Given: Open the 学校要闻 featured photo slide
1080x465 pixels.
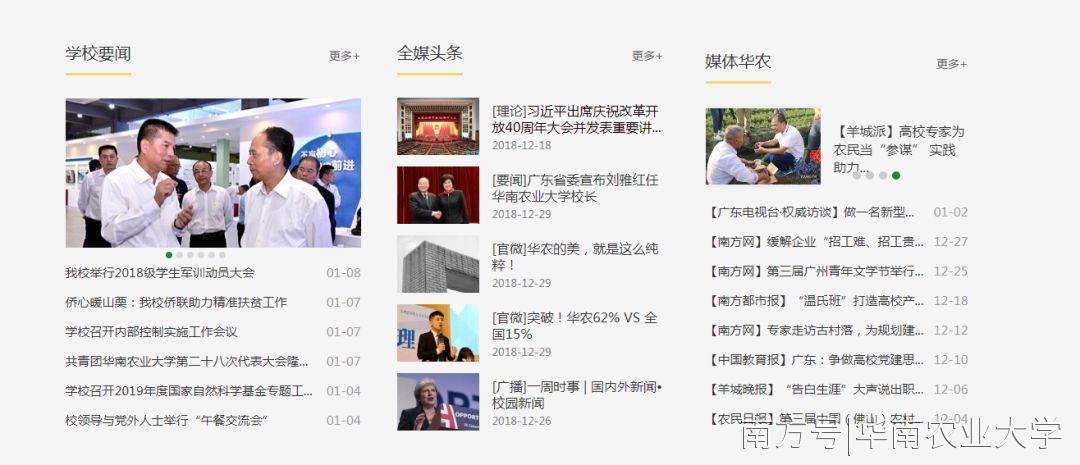Looking at the screenshot, I should (x=213, y=172).
